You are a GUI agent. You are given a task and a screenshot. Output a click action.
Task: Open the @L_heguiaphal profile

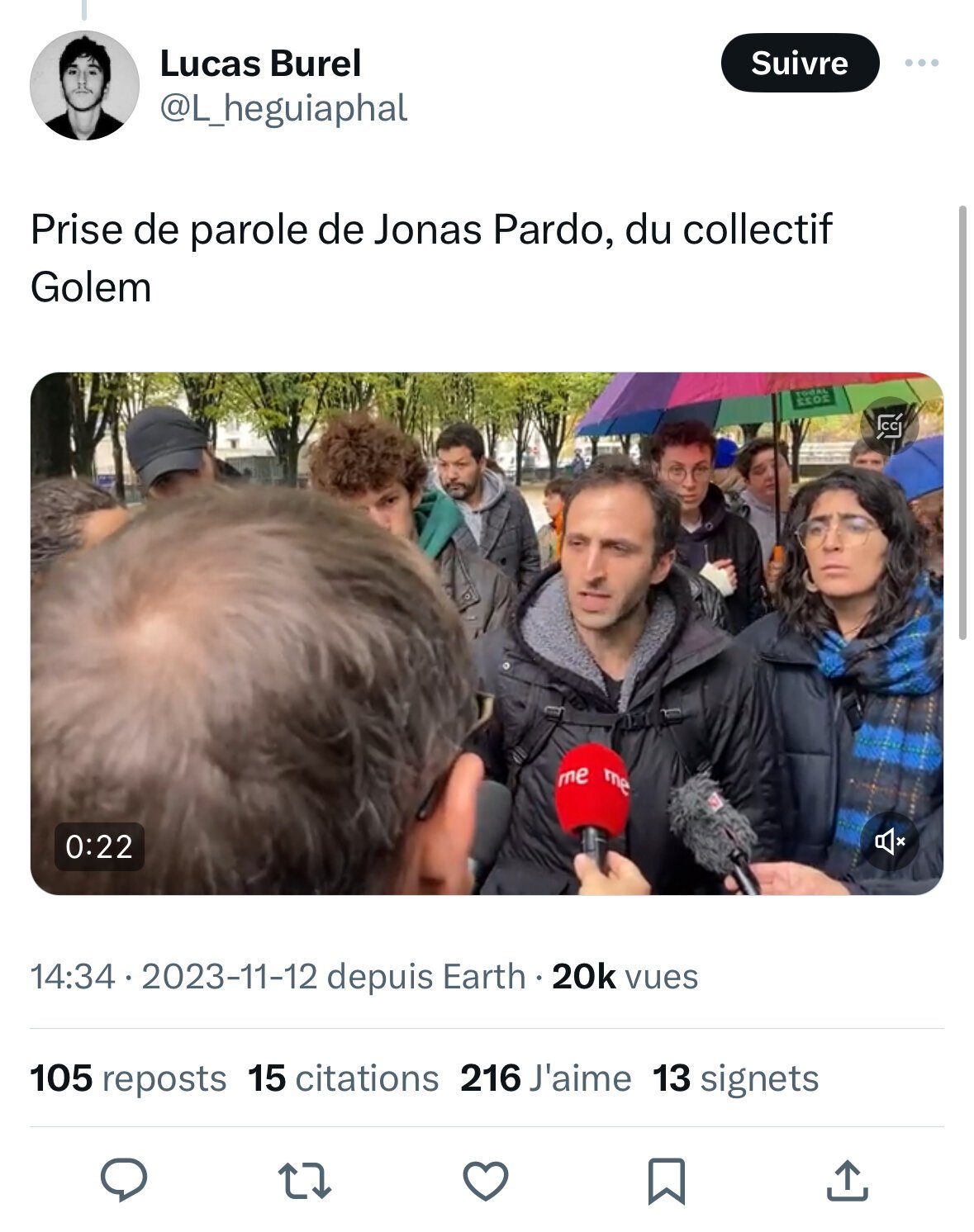coord(283,108)
